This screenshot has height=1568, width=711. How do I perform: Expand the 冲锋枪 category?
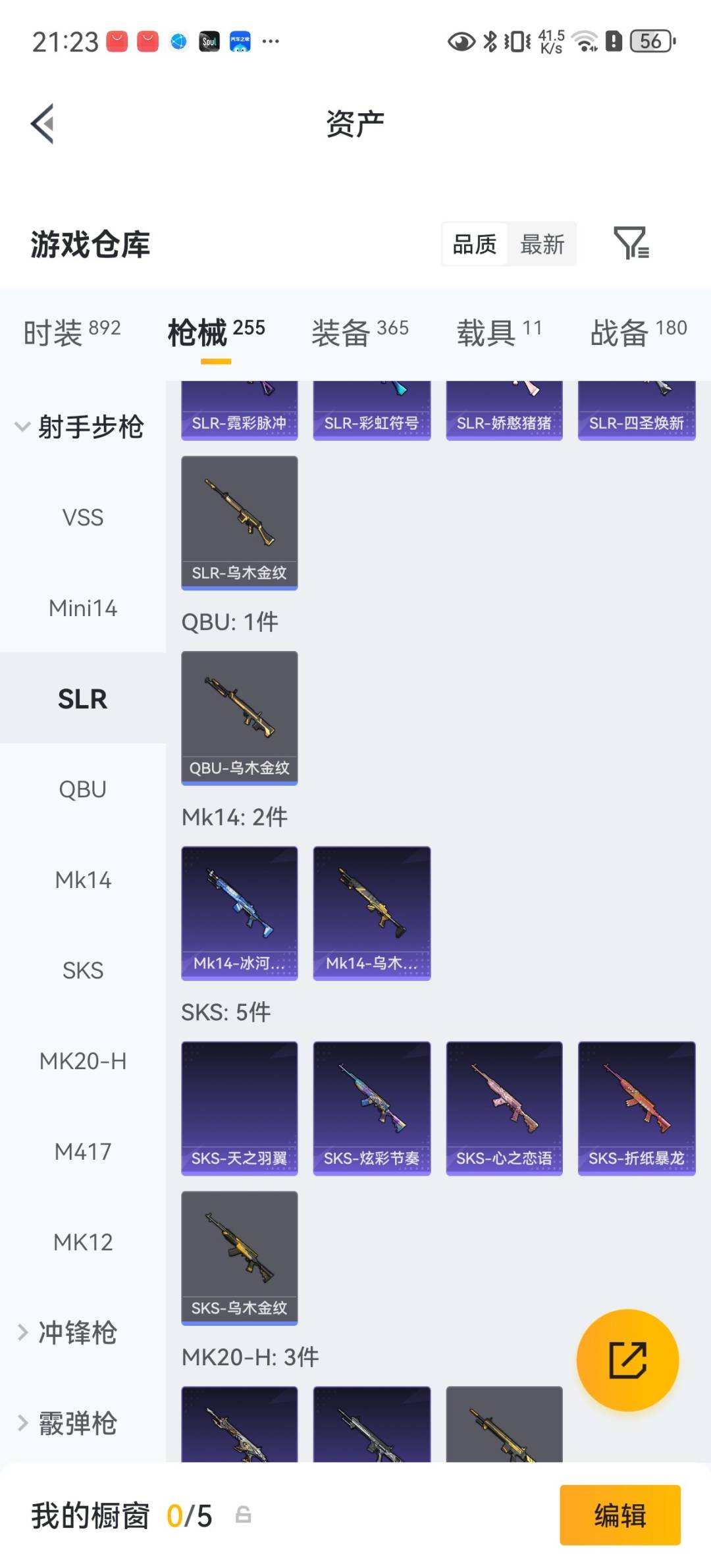tap(68, 1332)
